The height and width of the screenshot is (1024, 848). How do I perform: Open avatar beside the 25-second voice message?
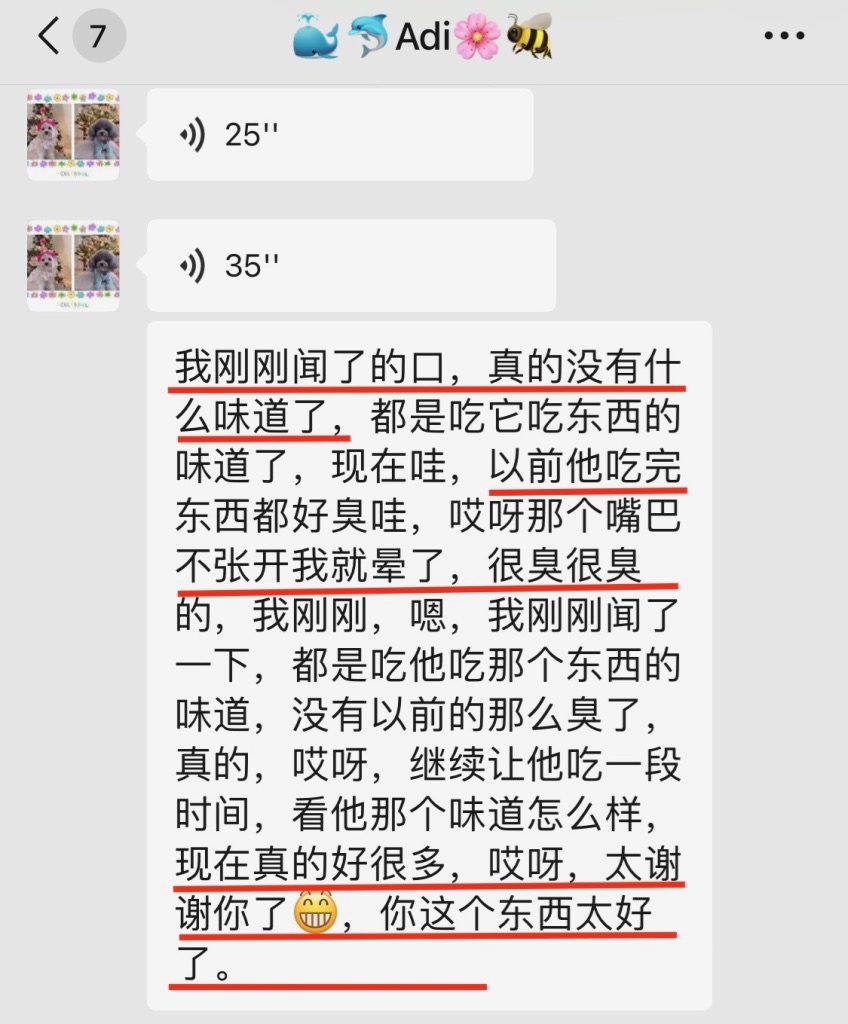click(x=73, y=135)
